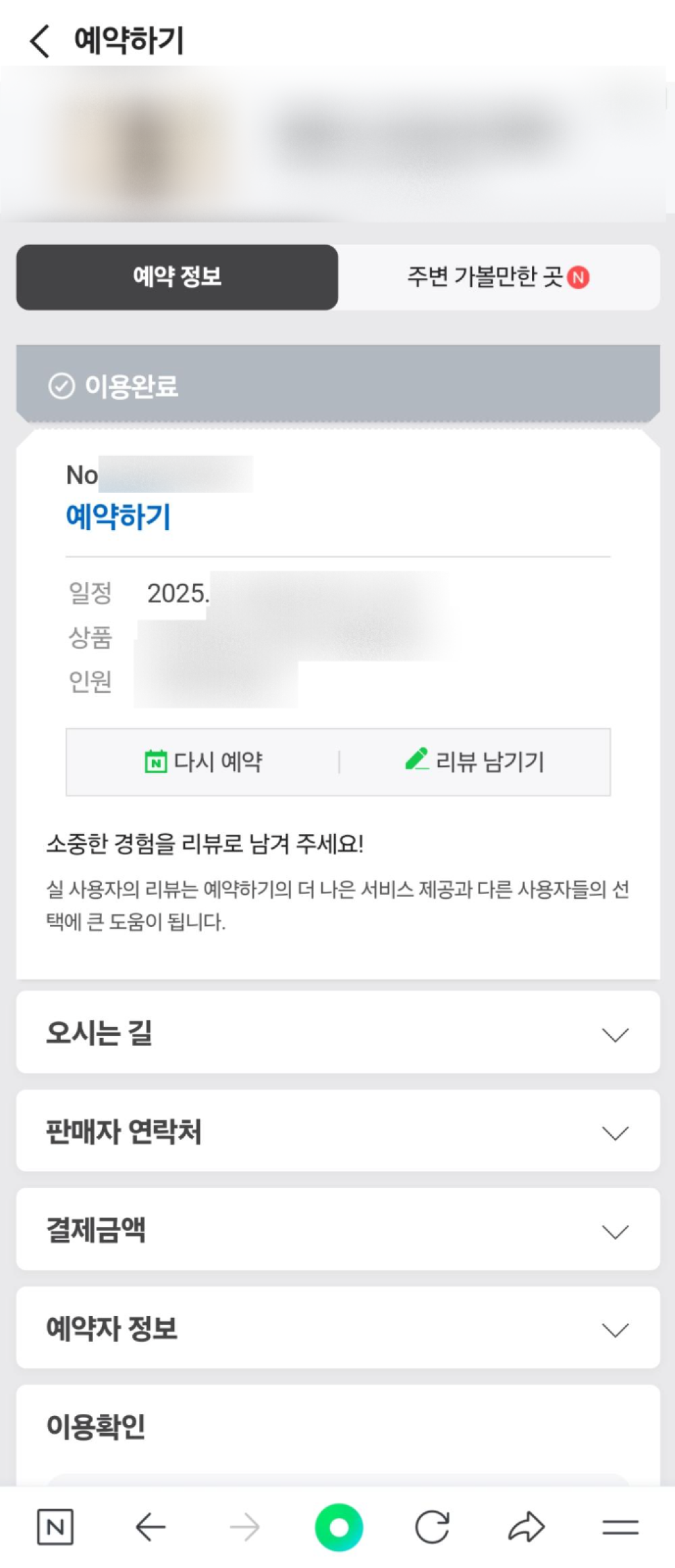The image size is (675, 1568).
Task: Leave a review with 리뷰 남기기
Action: (x=475, y=762)
